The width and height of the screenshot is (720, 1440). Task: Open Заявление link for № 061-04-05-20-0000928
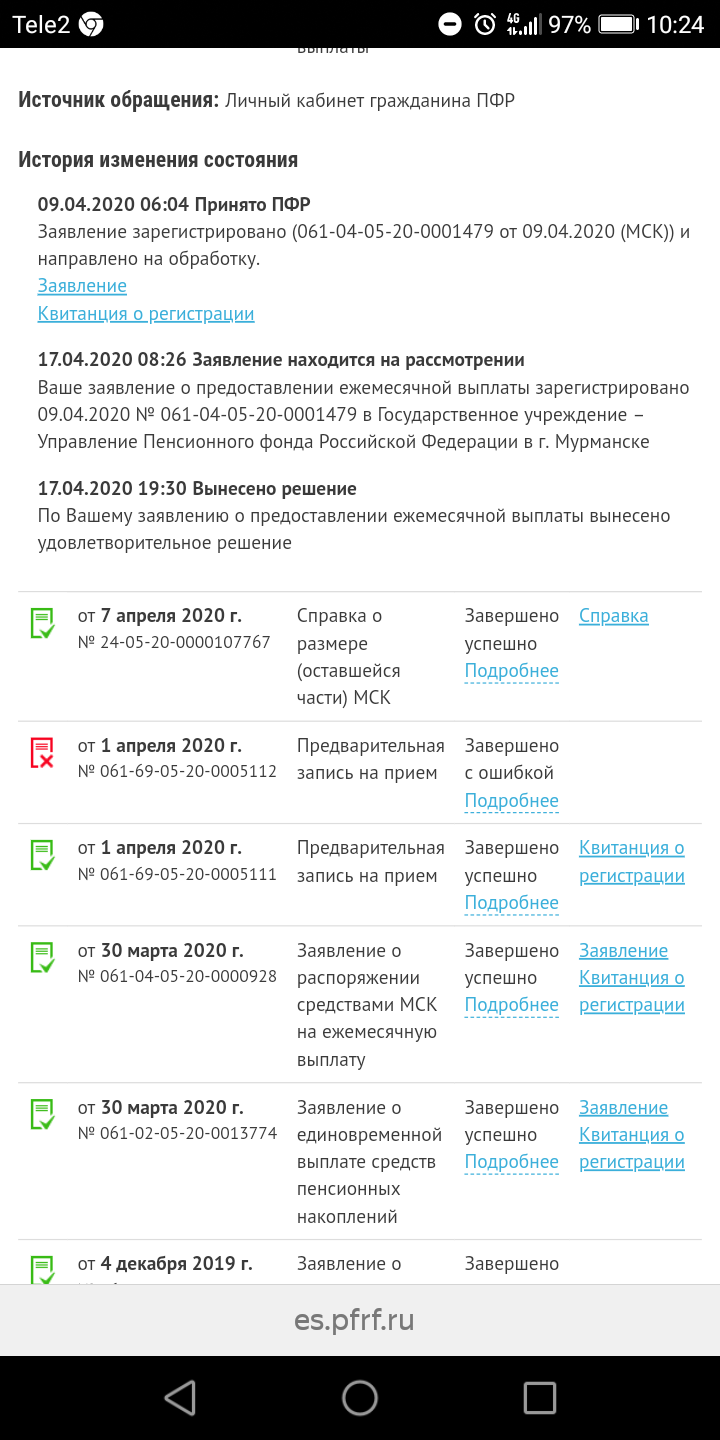pos(623,951)
